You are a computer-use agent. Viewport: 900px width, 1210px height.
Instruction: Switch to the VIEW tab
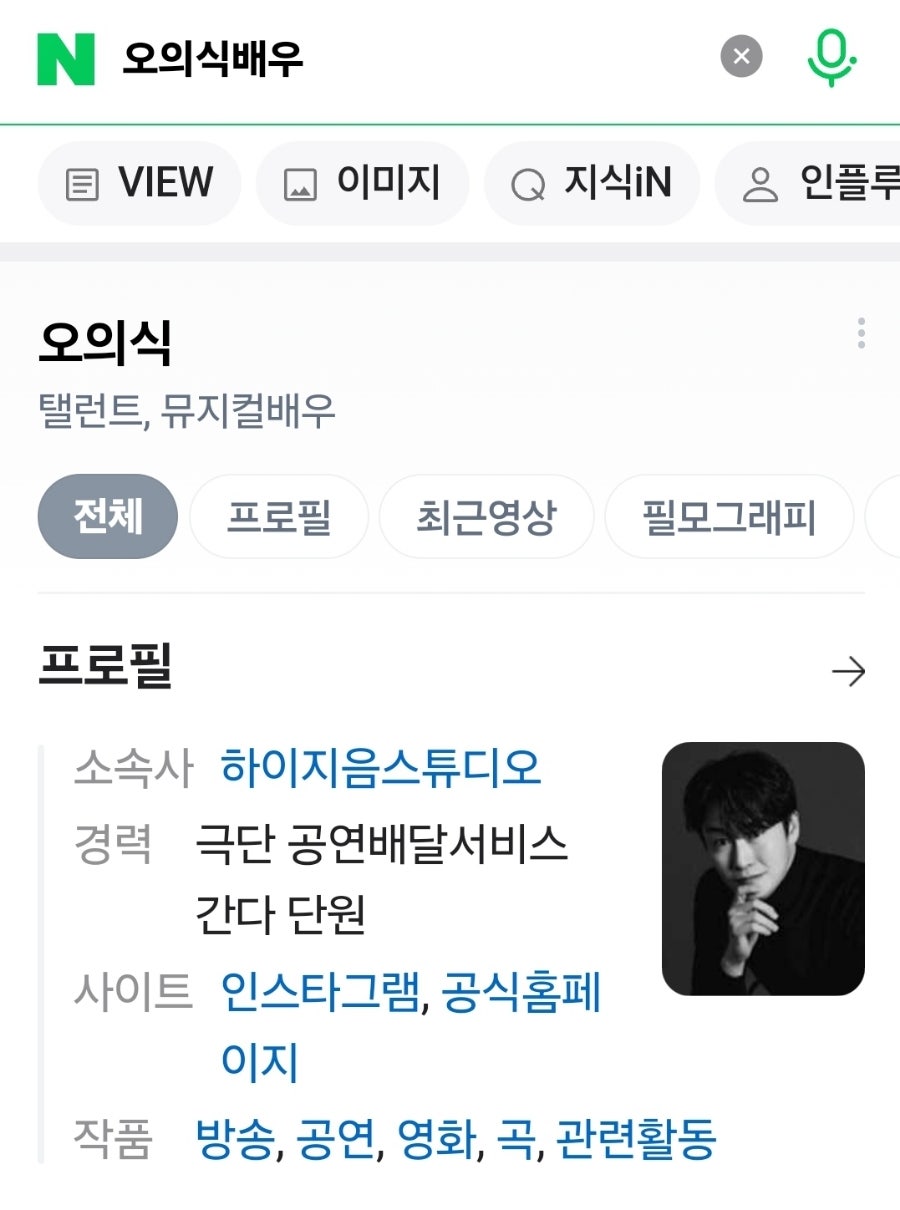[140, 183]
